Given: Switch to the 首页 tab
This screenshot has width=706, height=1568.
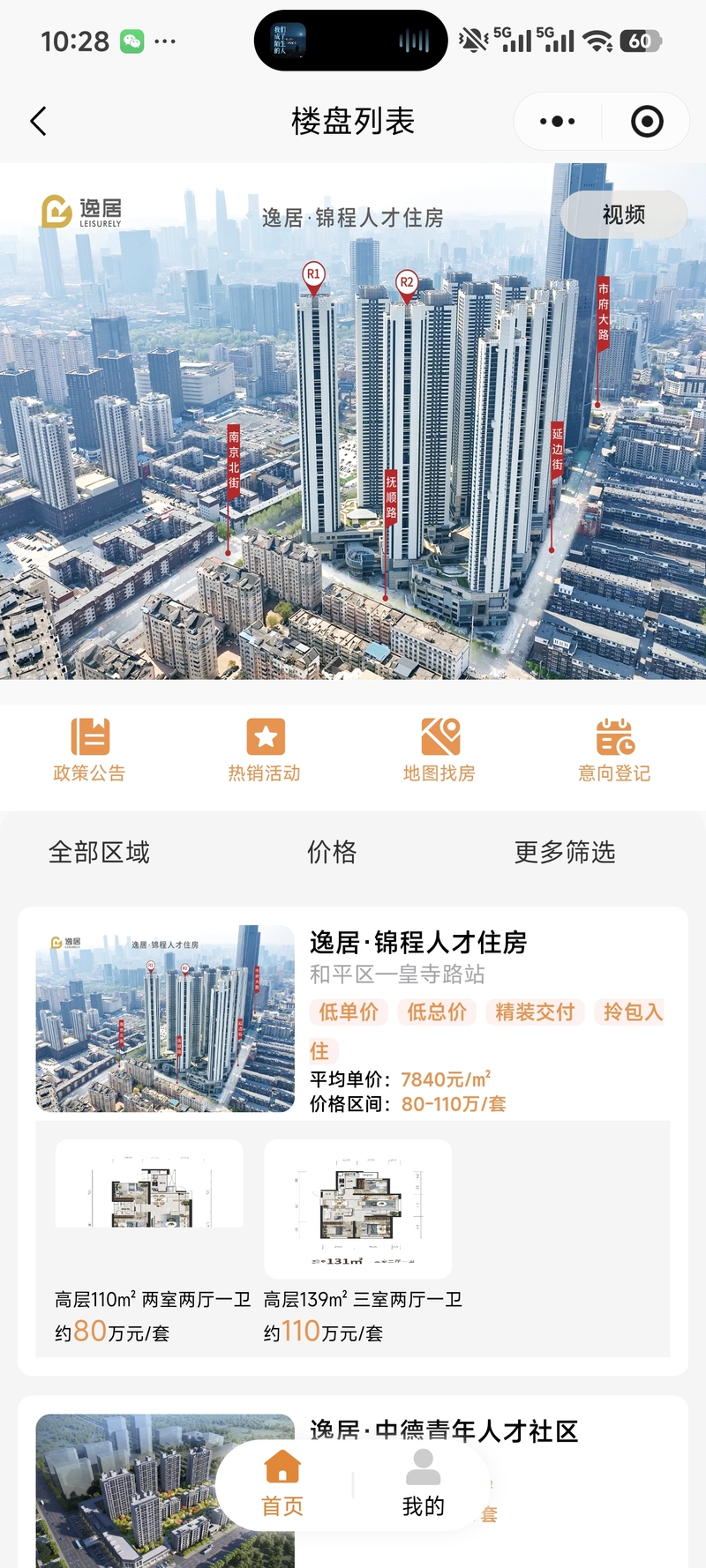Looking at the screenshot, I should [282, 1483].
